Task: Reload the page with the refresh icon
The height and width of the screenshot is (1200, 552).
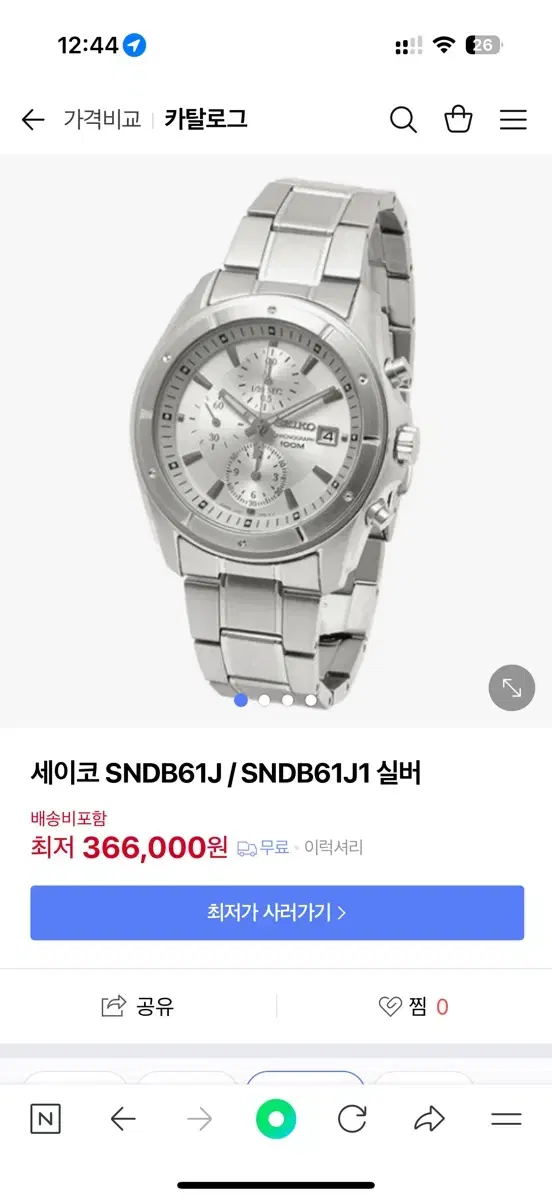Action: (352, 1119)
